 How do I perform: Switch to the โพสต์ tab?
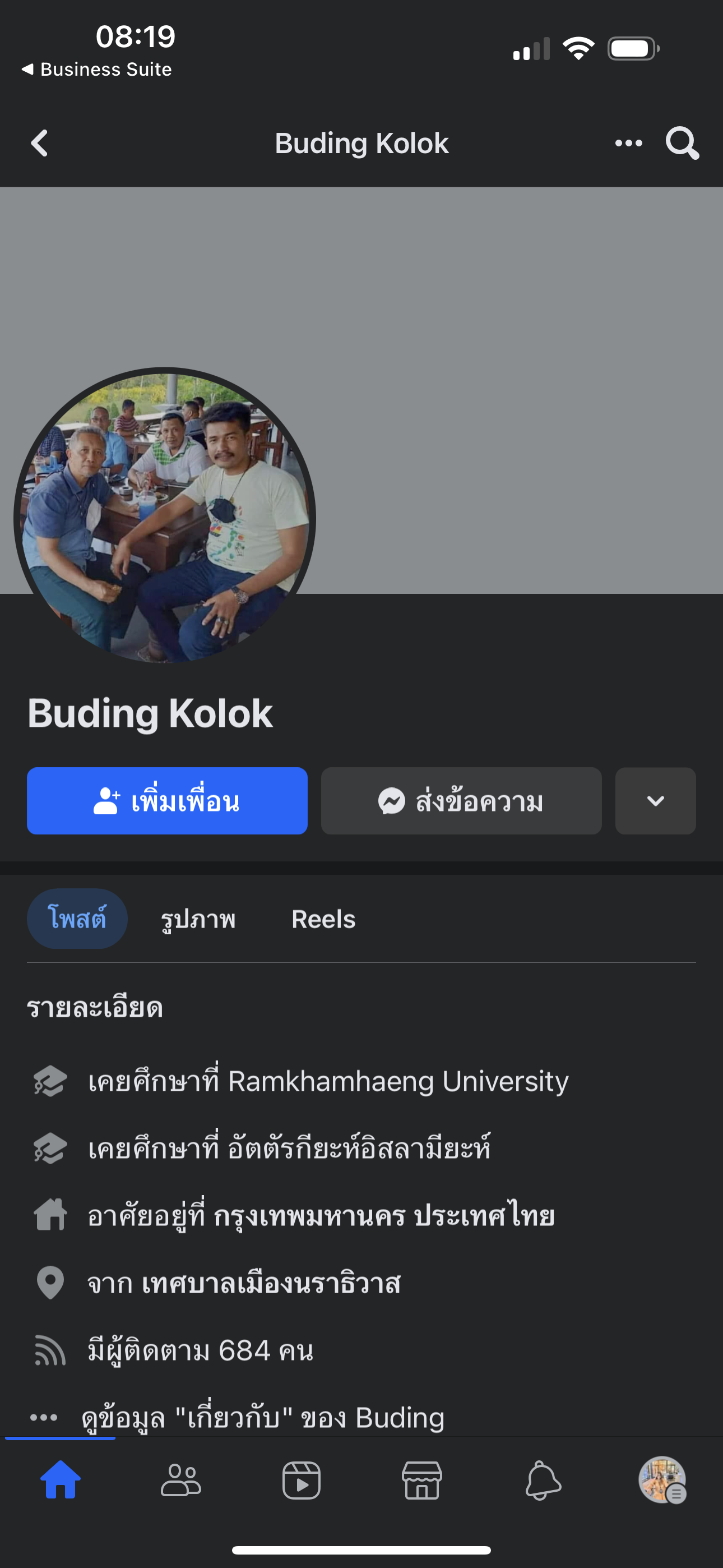[x=77, y=919]
